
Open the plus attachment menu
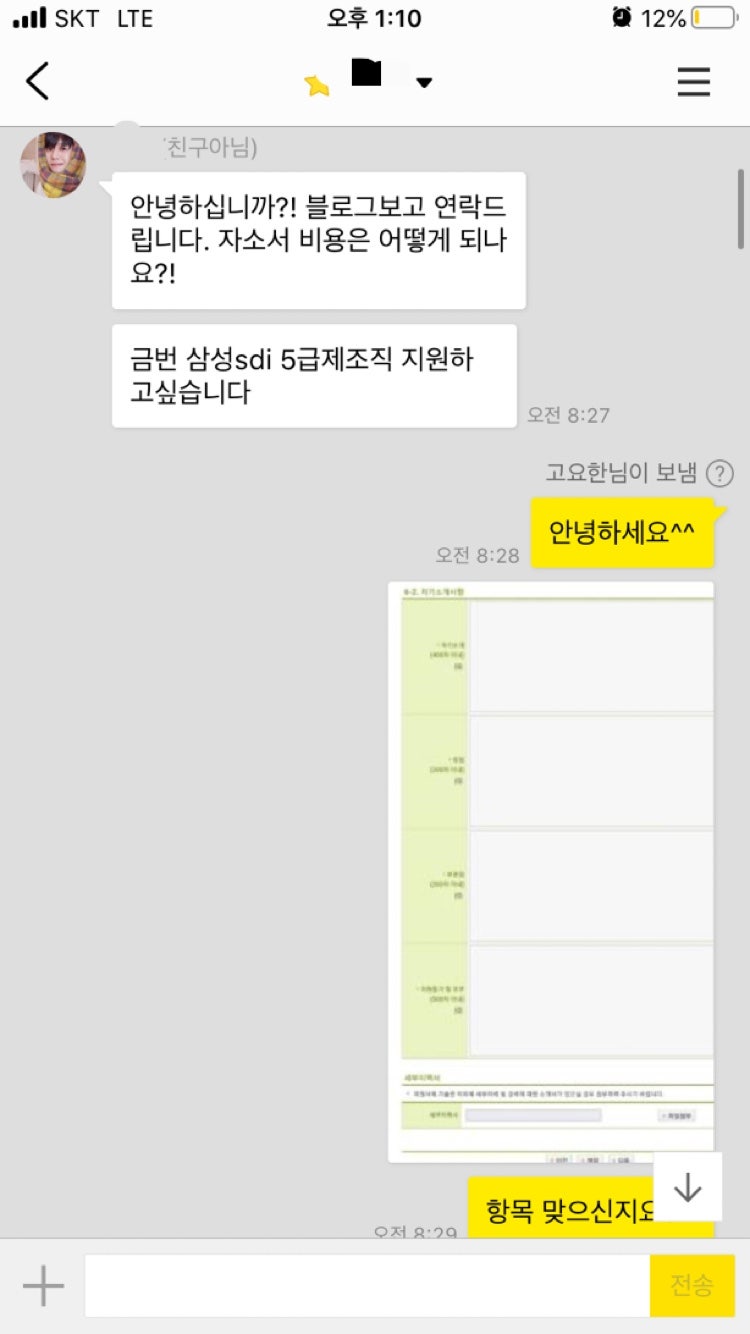[x=43, y=1286]
